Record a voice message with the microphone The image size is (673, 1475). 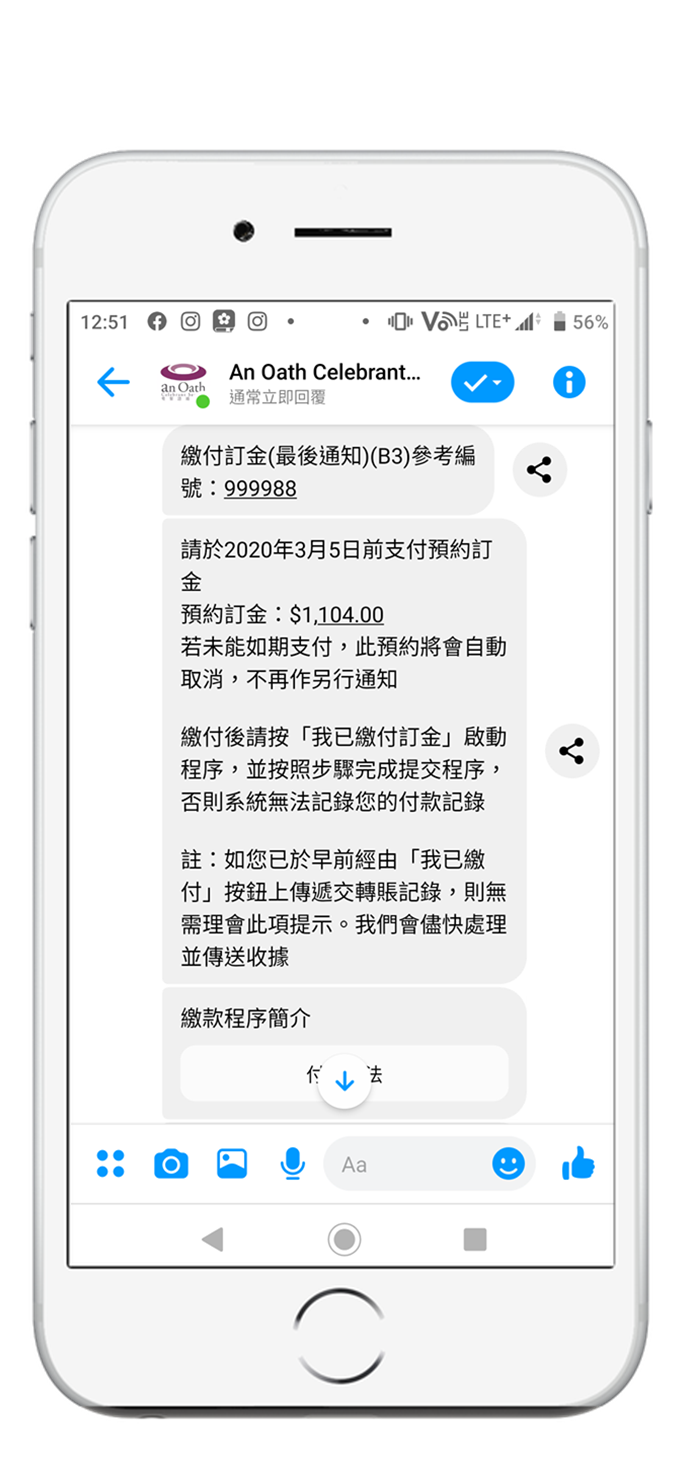tap(292, 1164)
